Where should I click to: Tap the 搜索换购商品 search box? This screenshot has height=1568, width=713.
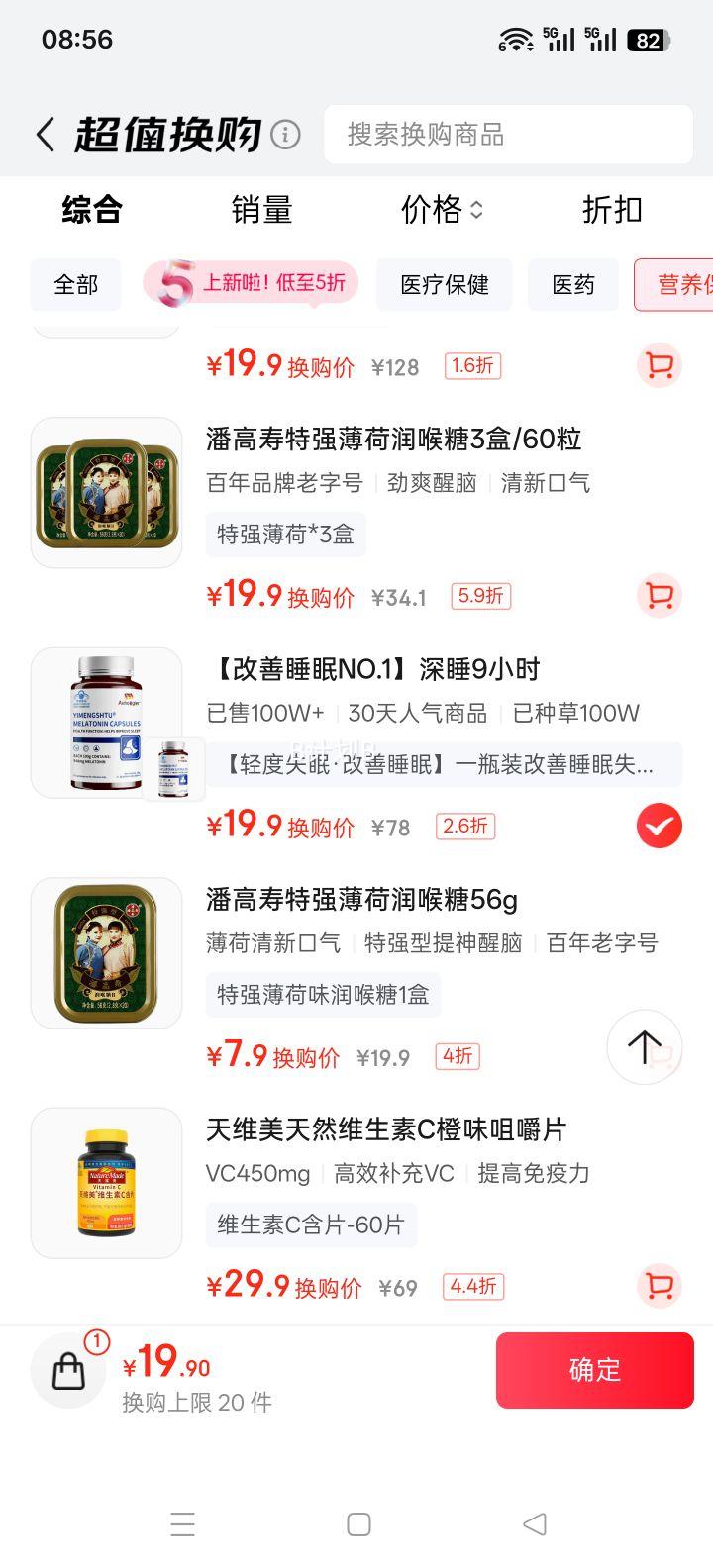coord(507,135)
